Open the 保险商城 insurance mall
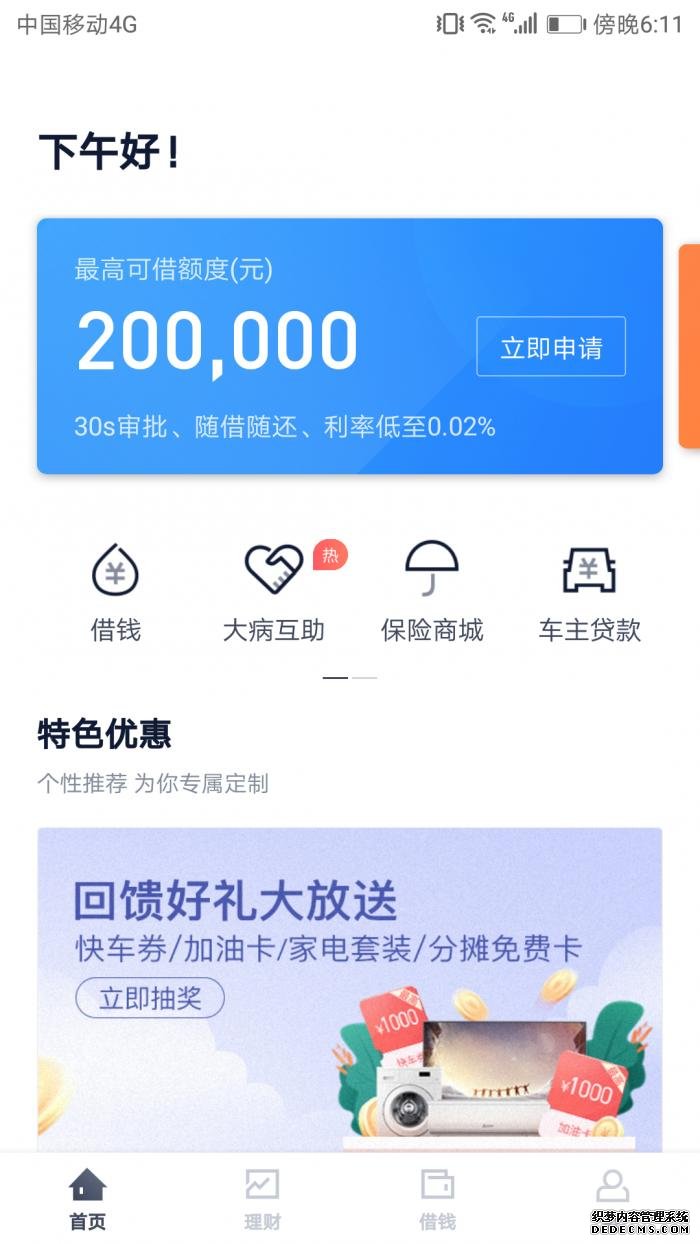 coord(432,592)
